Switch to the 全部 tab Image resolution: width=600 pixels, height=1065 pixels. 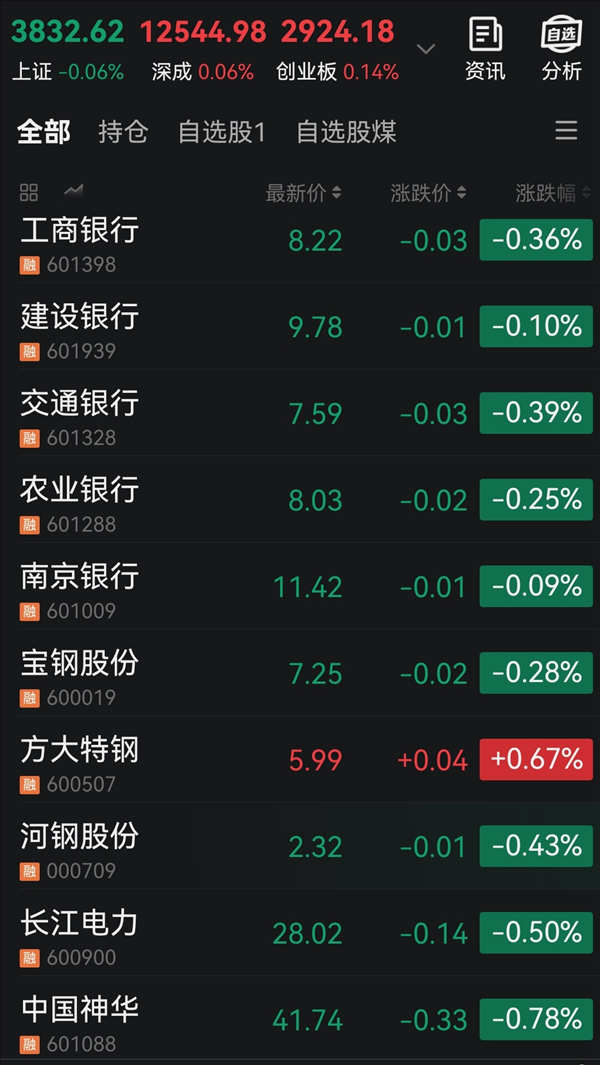44,132
